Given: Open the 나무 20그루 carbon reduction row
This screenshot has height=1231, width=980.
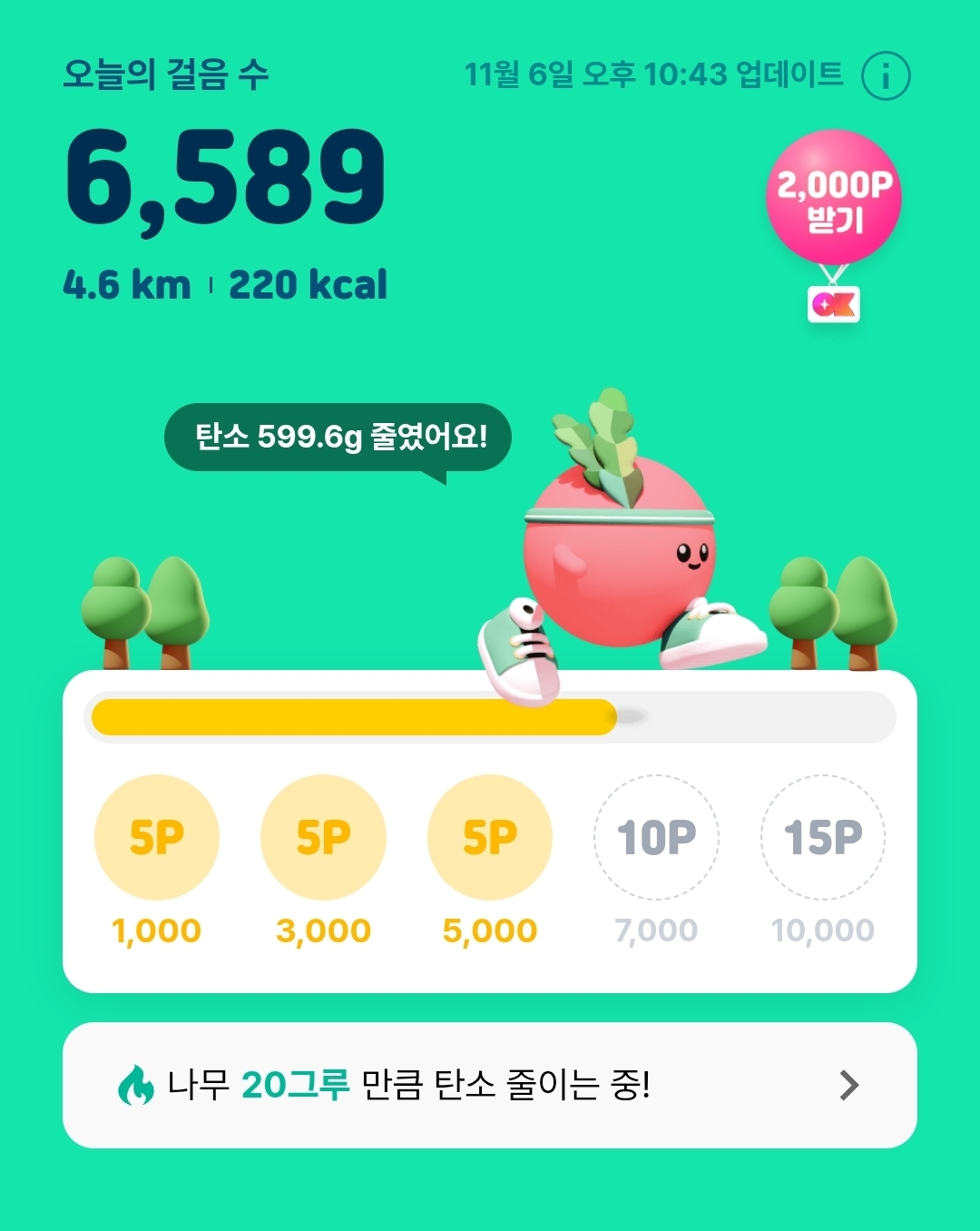Looking at the screenshot, I should [490, 1085].
